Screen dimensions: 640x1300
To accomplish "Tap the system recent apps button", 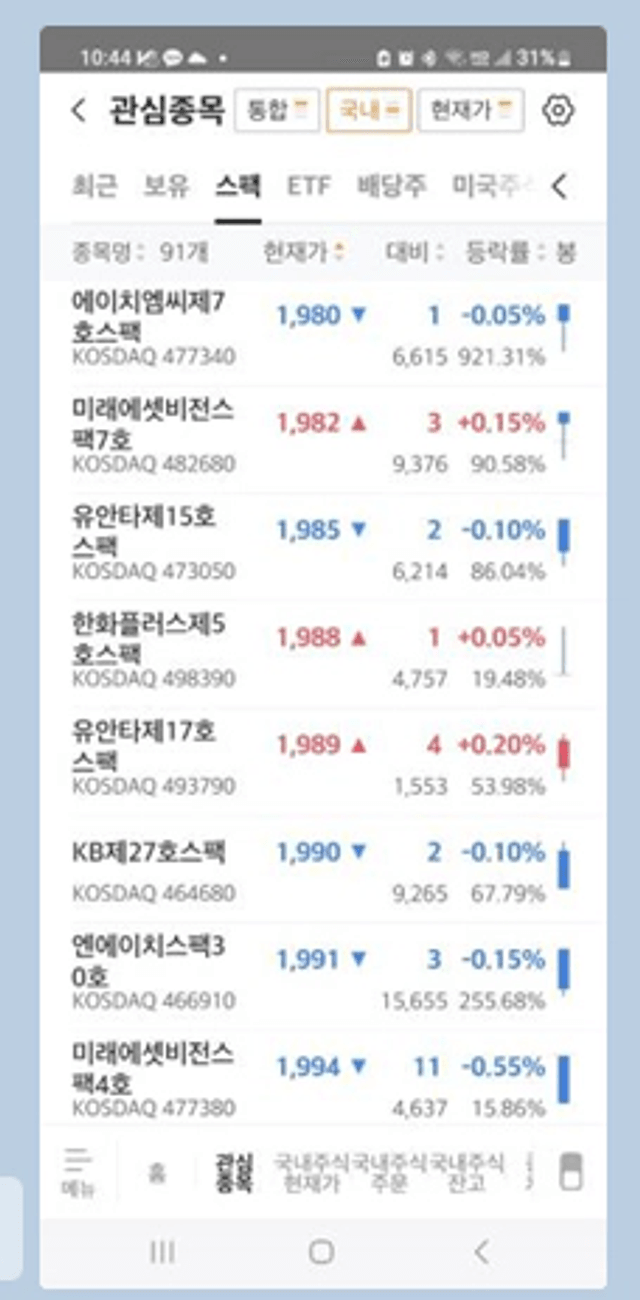I will [162, 1251].
